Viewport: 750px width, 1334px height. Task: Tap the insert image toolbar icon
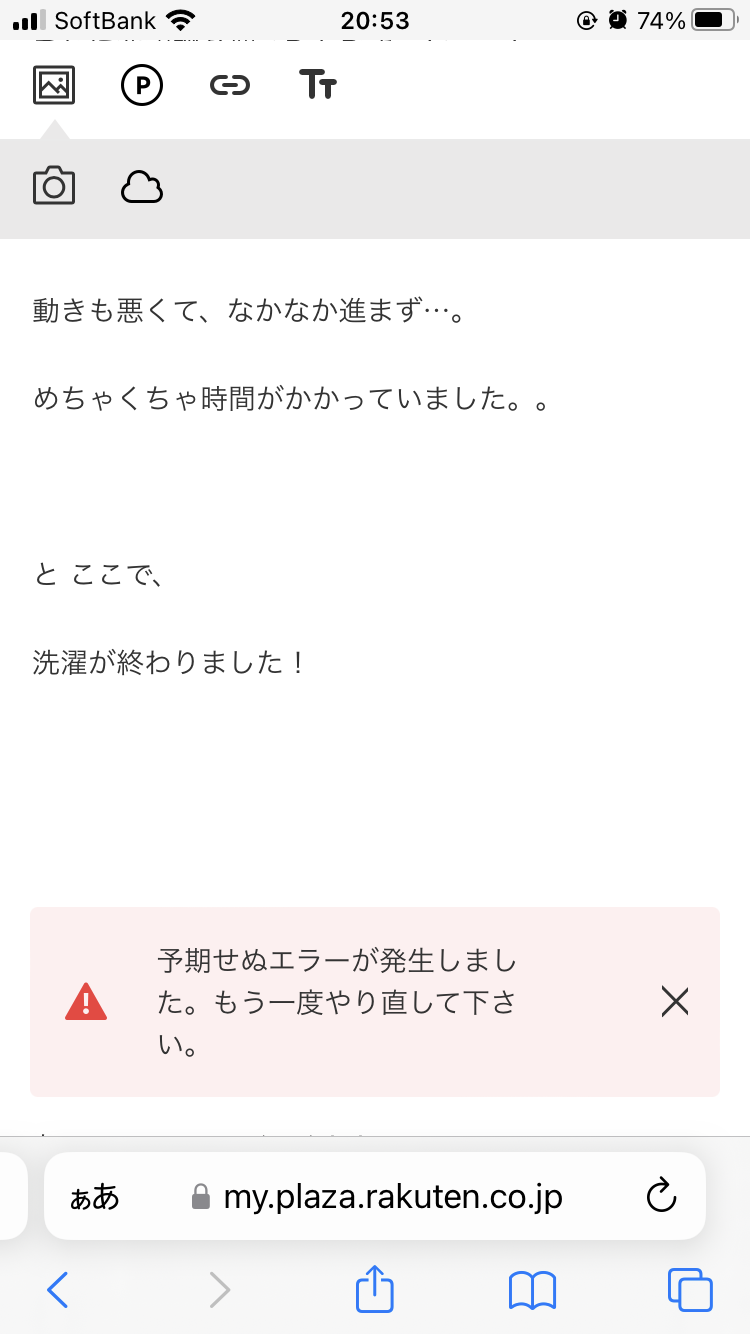click(x=54, y=85)
